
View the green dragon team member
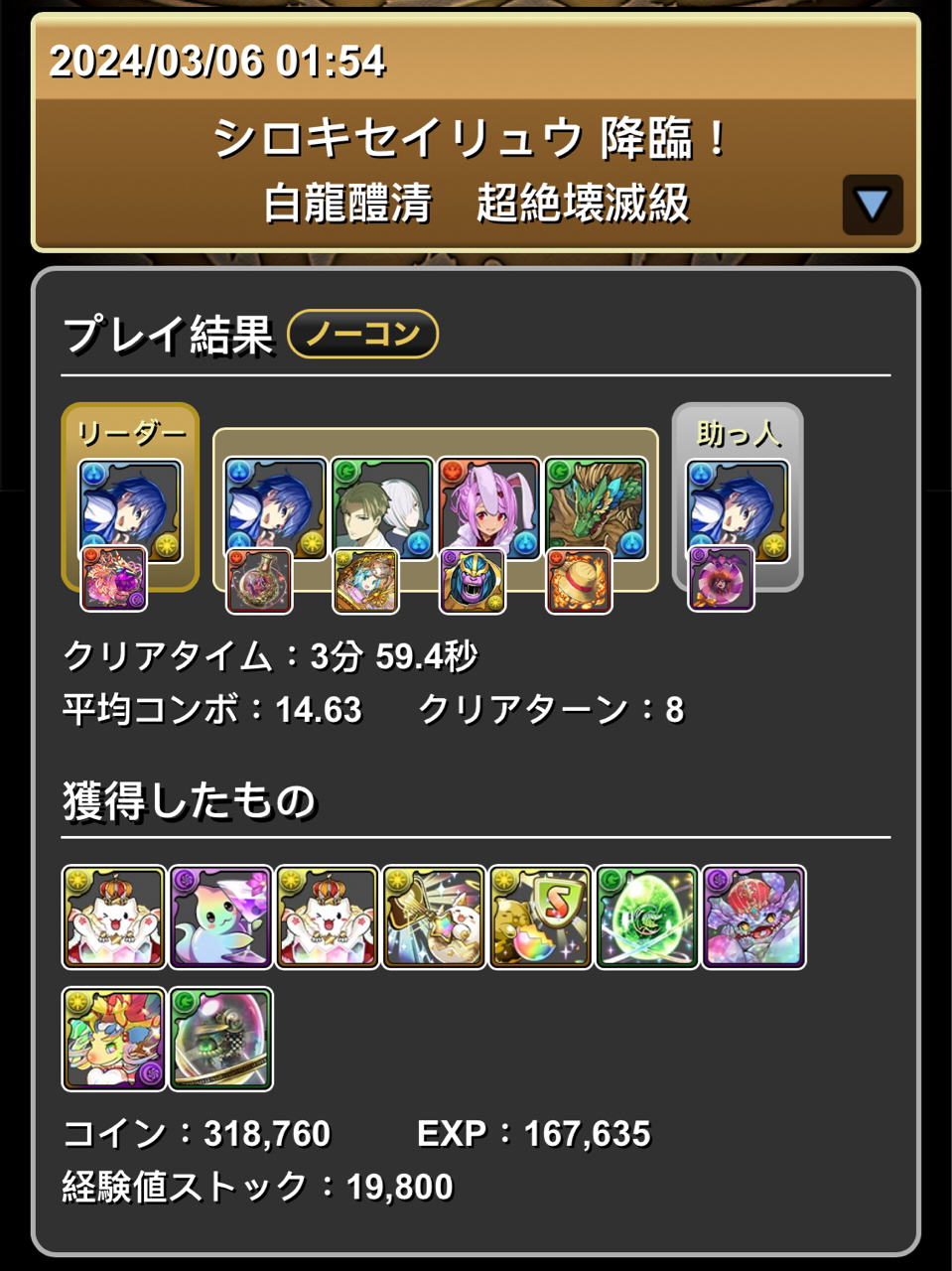click(x=596, y=508)
